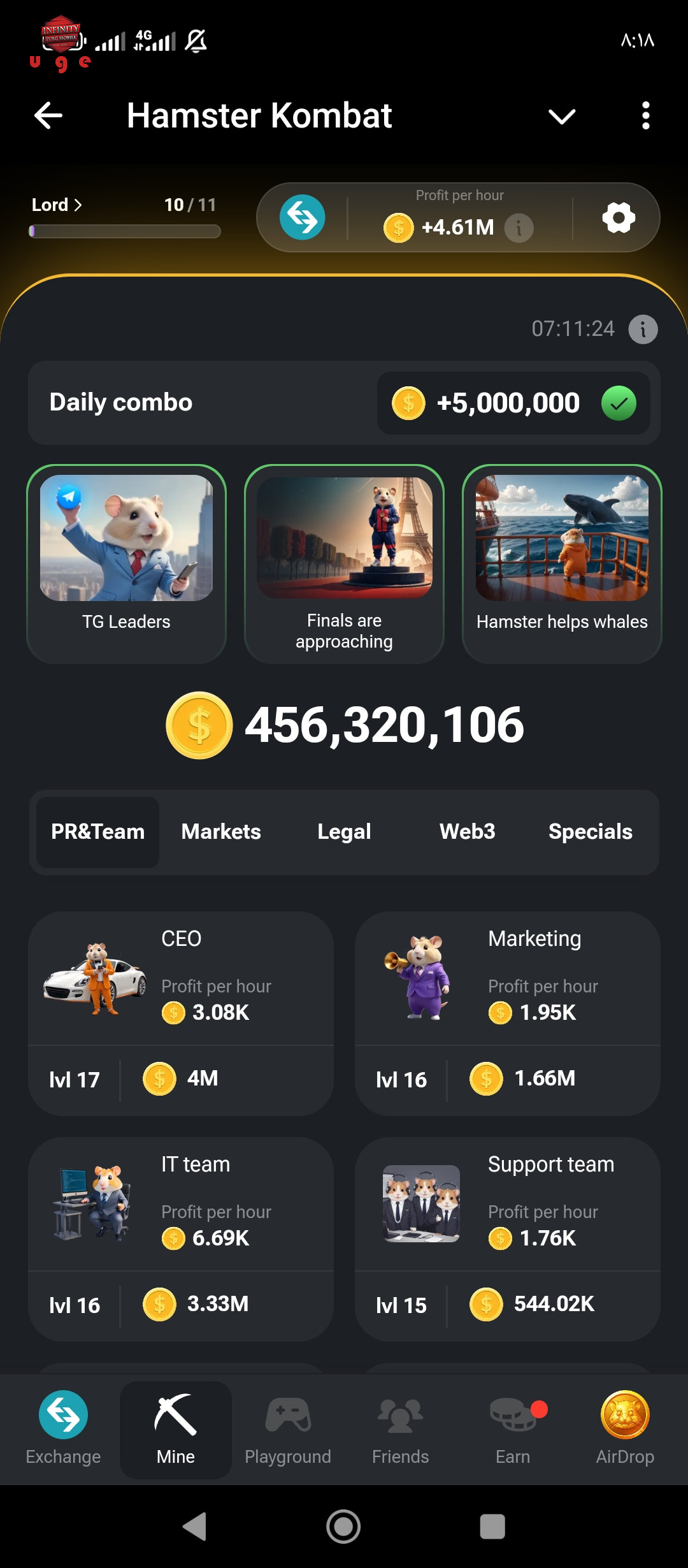The image size is (688, 1568).
Task: Switch to the Markets tab
Action: pyautogui.click(x=221, y=832)
